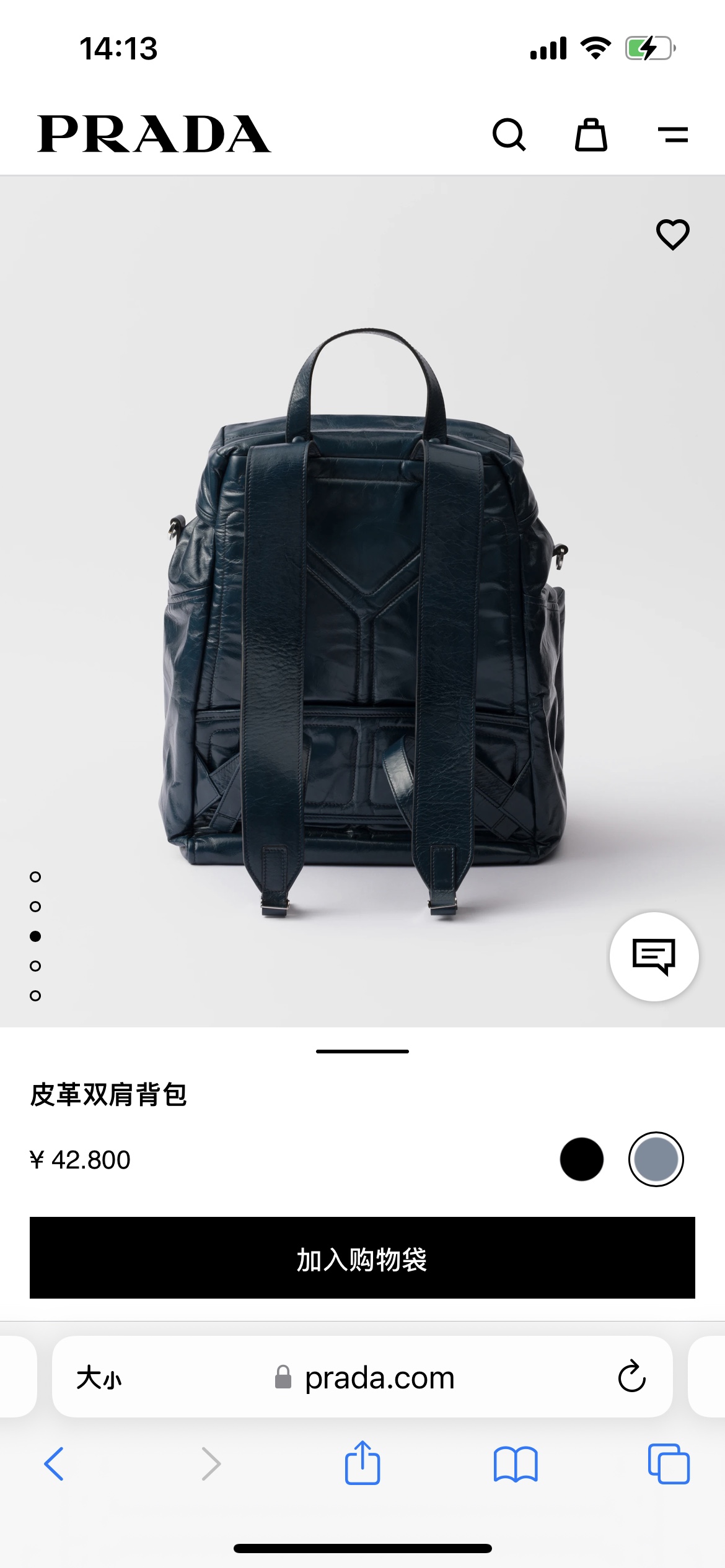Open the live chat bubble
Image resolution: width=725 pixels, height=1568 pixels.
(654, 957)
